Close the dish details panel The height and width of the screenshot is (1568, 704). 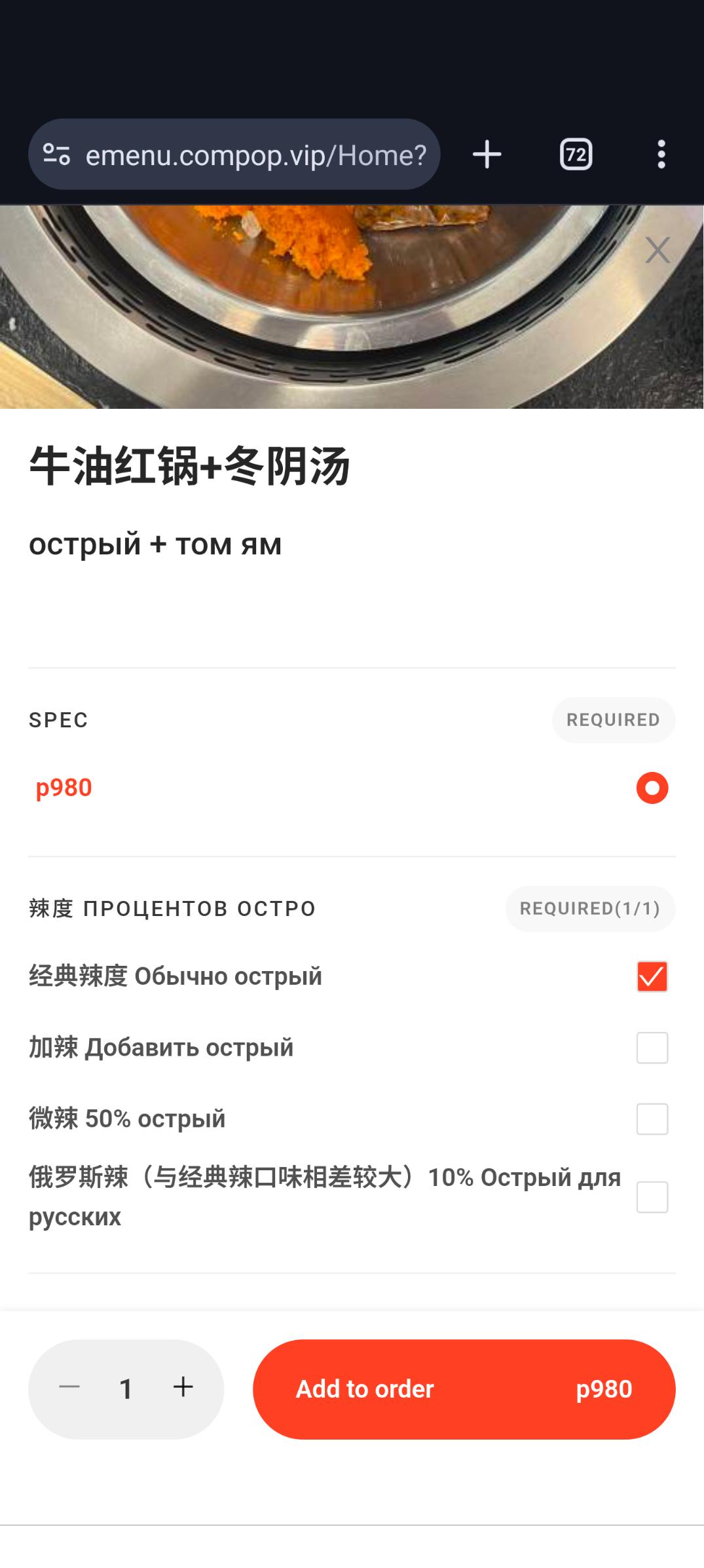click(x=657, y=250)
